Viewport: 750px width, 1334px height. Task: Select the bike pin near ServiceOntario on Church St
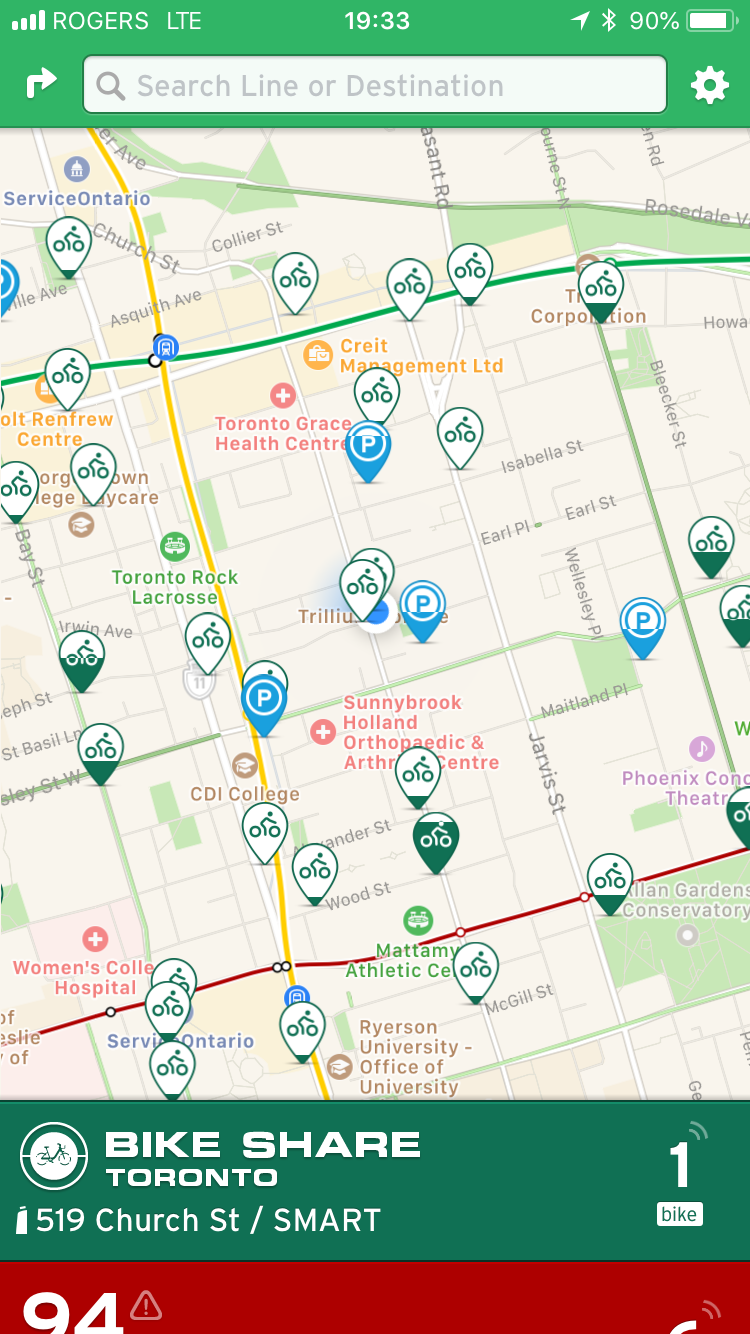tap(69, 244)
